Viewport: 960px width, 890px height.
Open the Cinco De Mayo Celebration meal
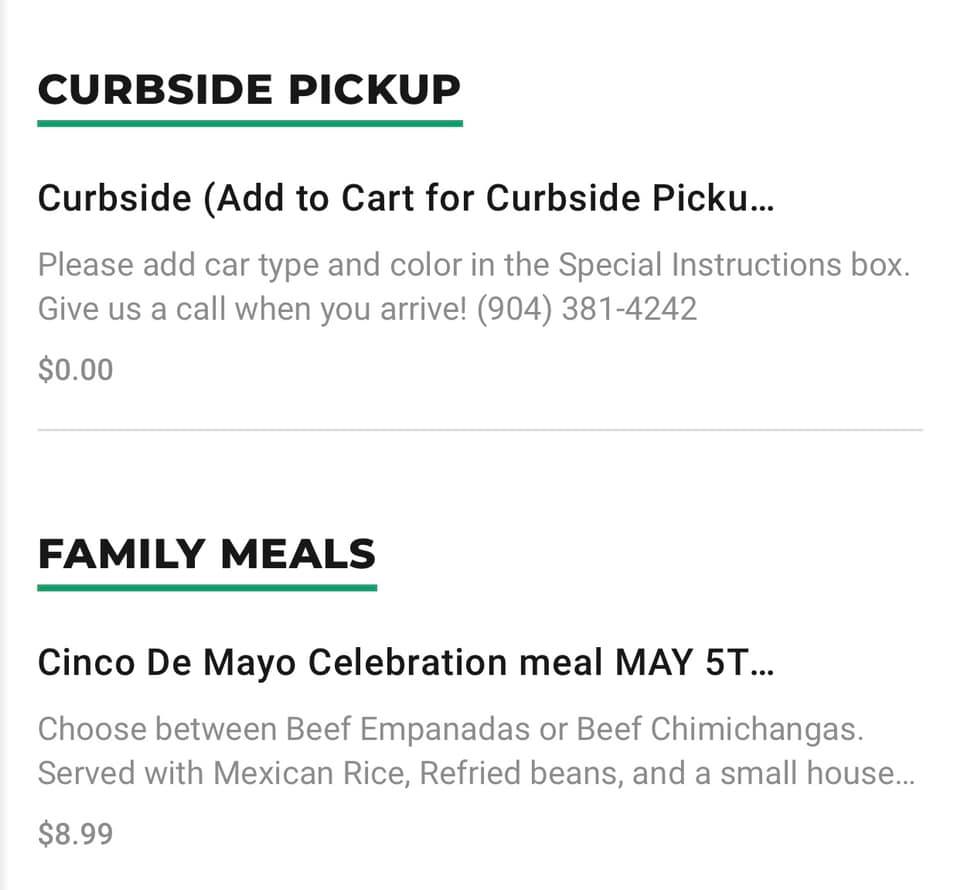(x=405, y=662)
